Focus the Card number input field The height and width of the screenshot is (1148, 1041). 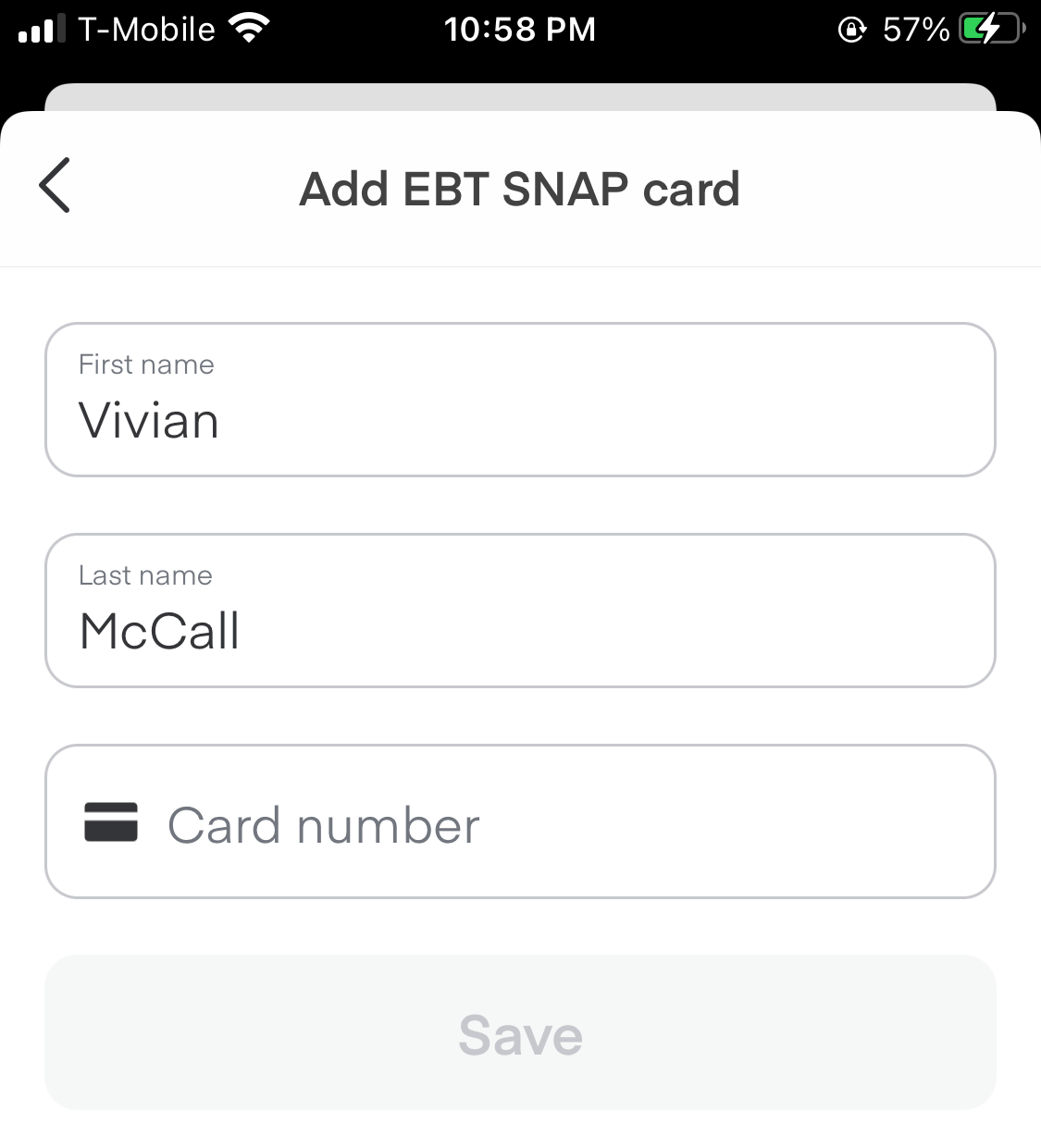coord(520,821)
